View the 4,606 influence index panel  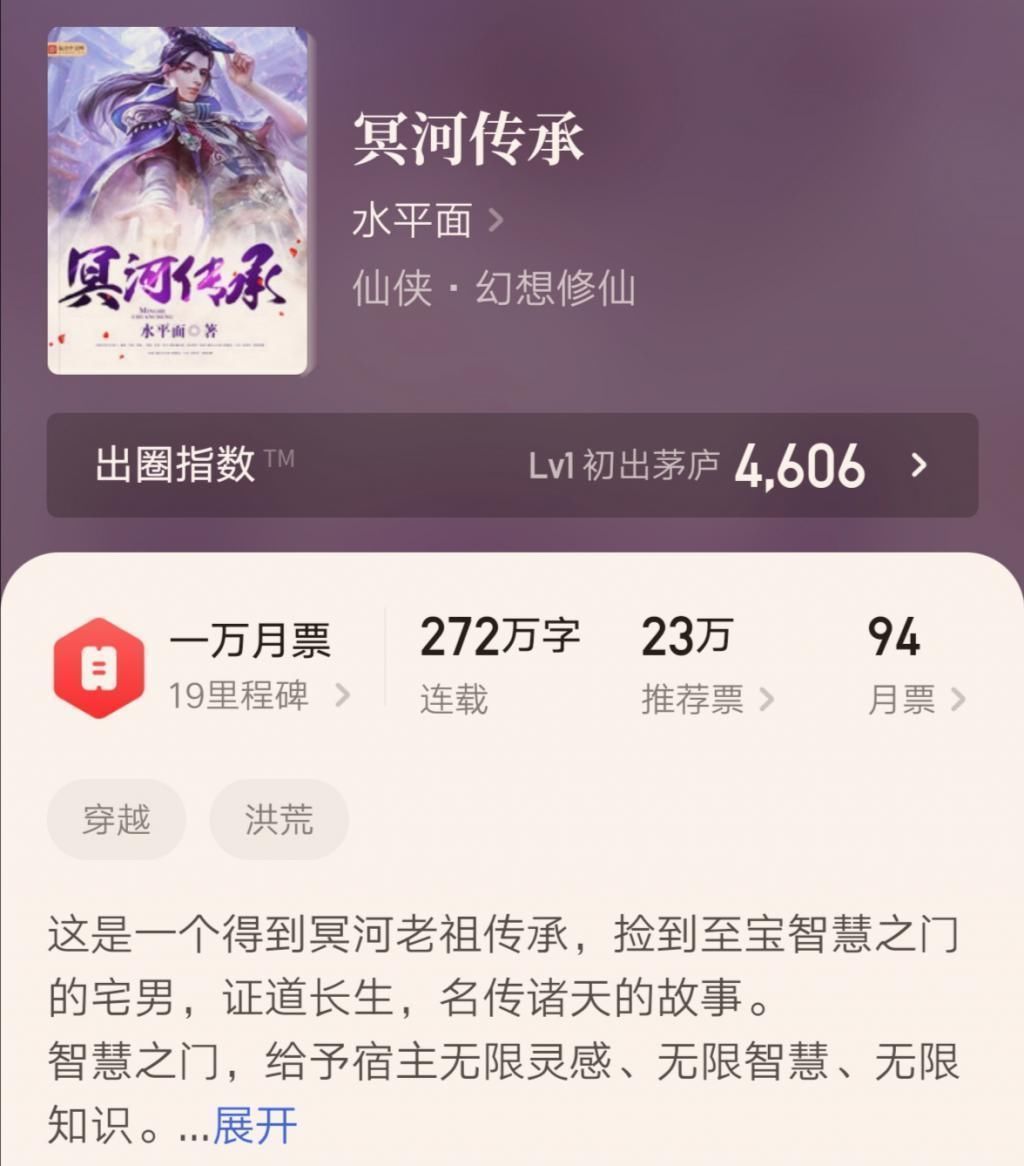pyautogui.click(x=803, y=465)
